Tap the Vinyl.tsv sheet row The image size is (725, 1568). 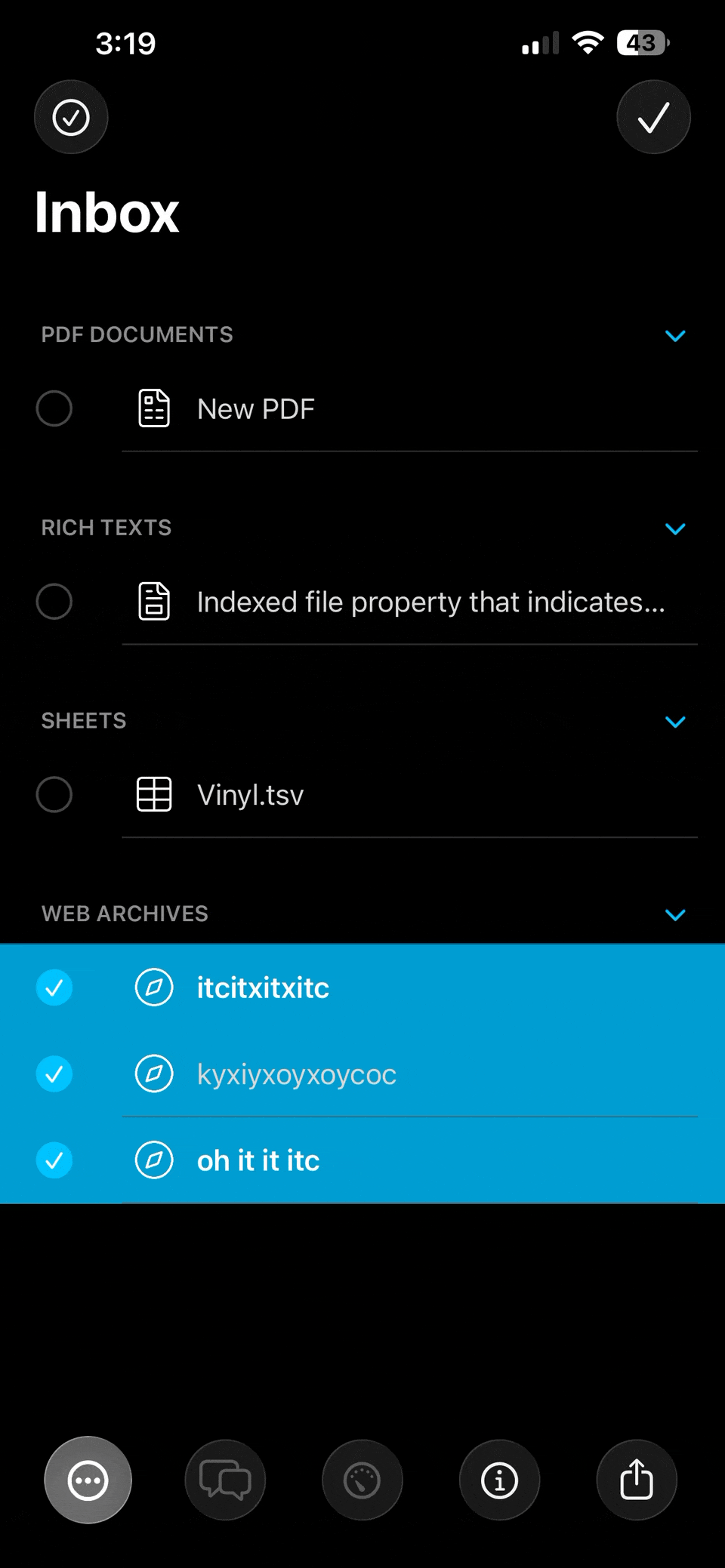point(408,794)
